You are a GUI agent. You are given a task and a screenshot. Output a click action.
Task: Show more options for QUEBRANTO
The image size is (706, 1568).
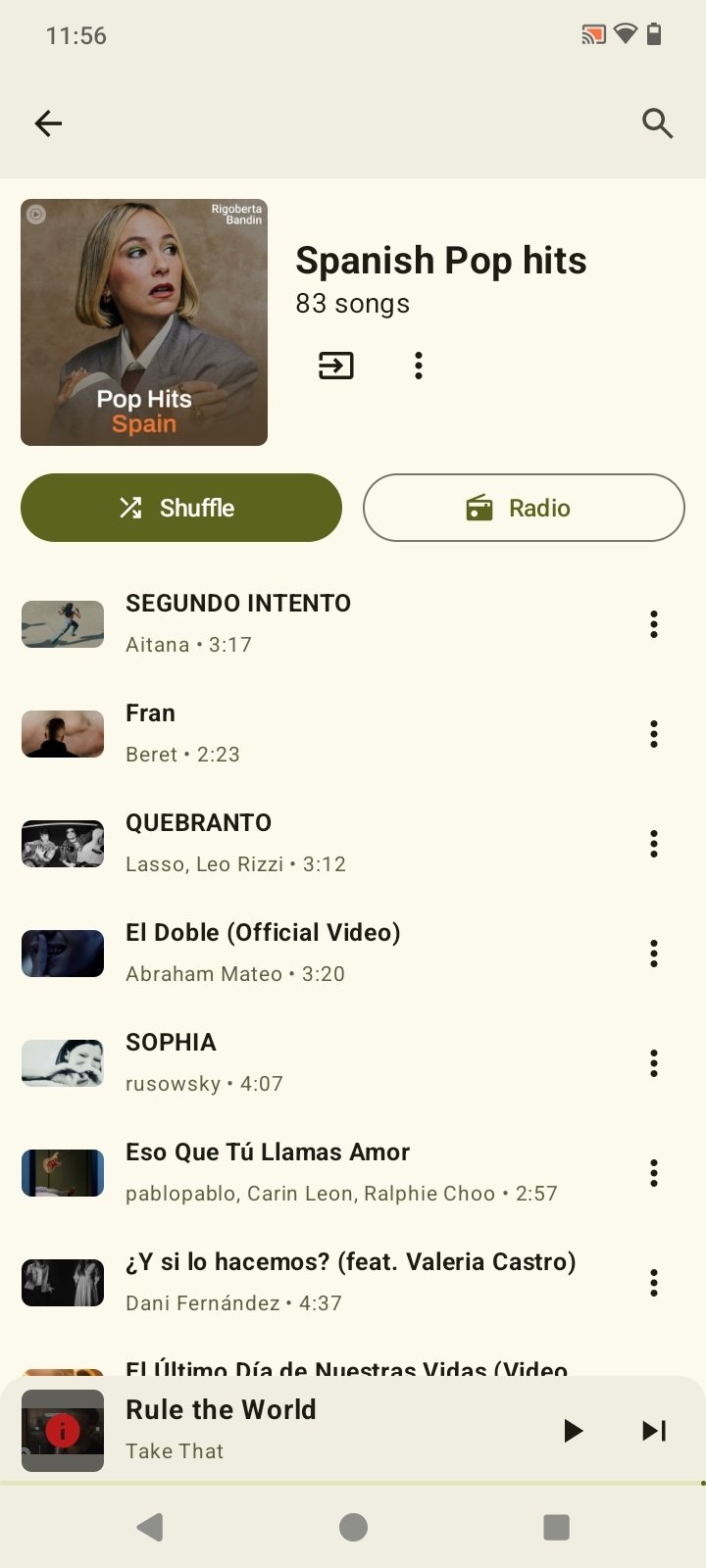click(x=654, y=844)
